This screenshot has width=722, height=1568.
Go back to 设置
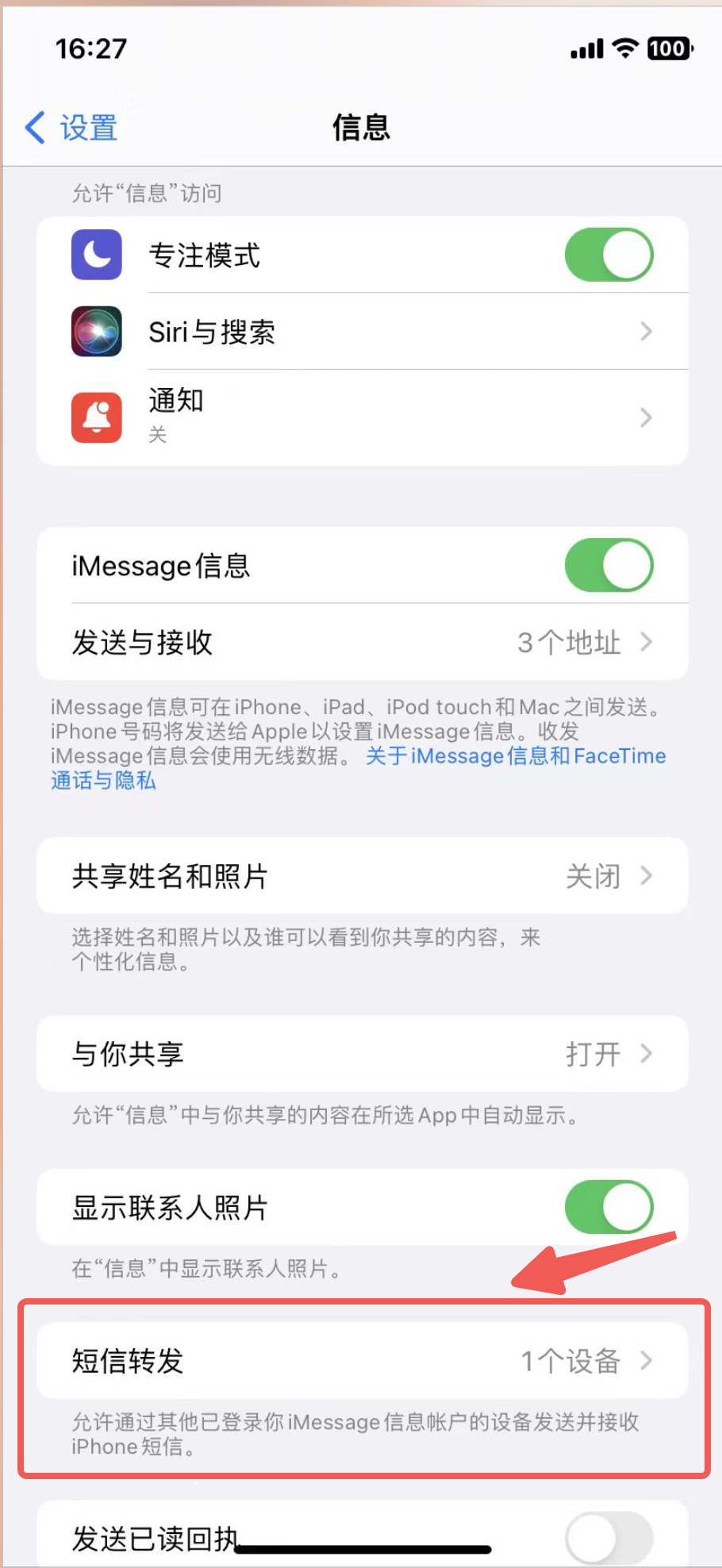(x=71, y=128)
